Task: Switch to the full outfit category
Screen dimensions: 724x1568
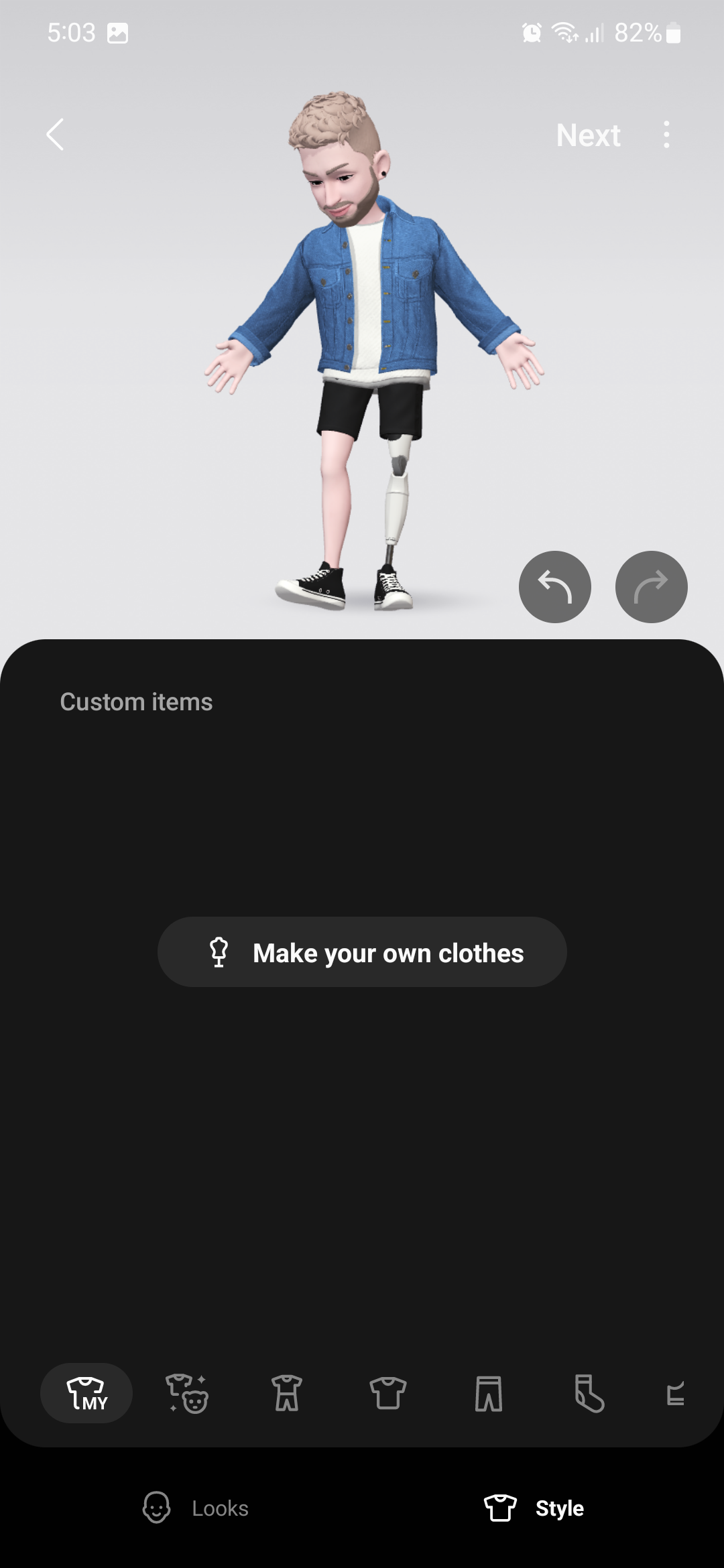Action: coord(287,1393)
